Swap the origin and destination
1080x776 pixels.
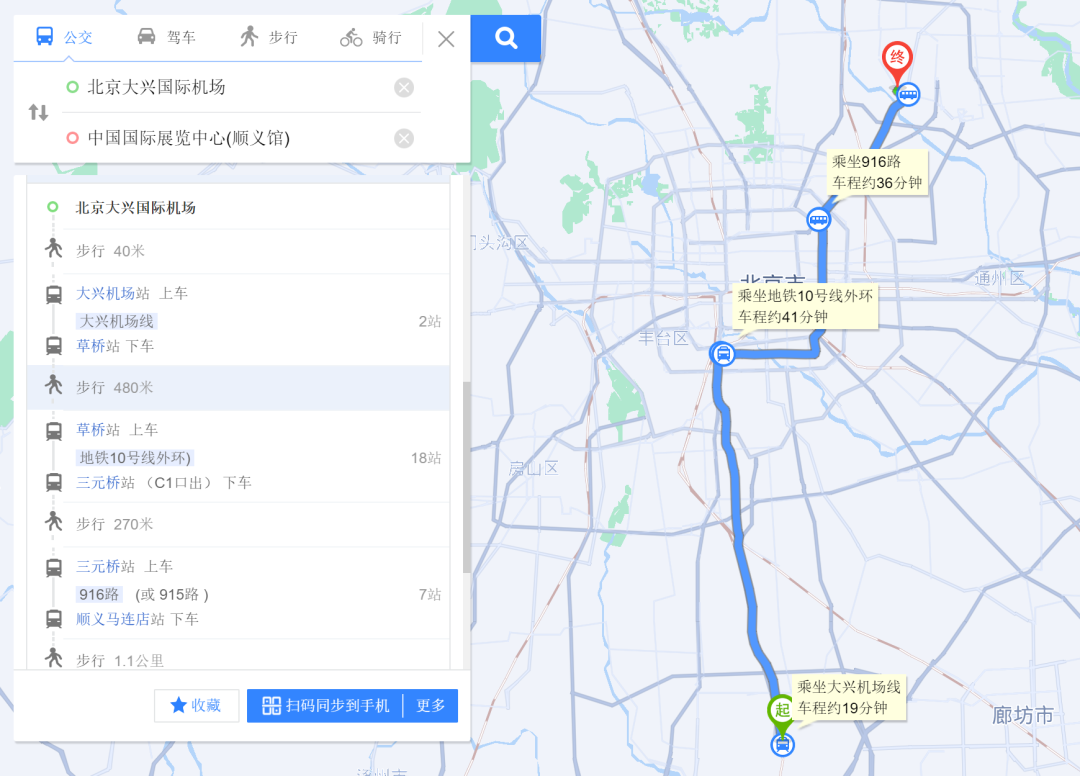(x=38, y=112)
